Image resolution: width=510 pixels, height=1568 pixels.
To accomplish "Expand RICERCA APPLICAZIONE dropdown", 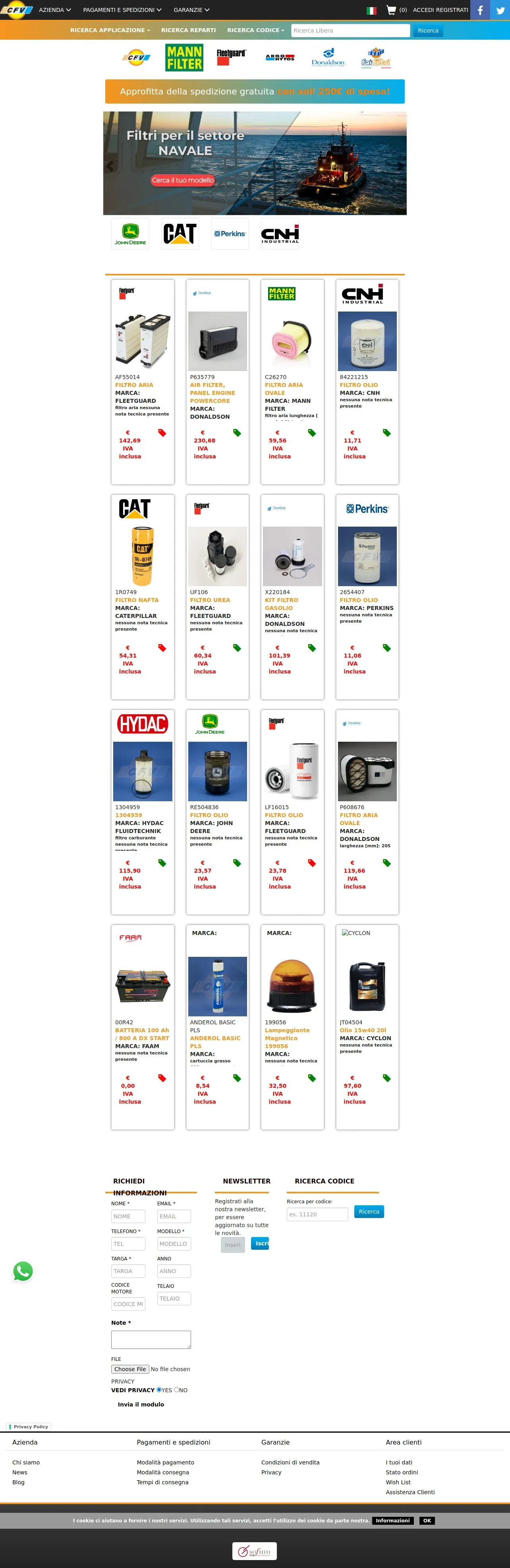I will [x=110, y=30].
